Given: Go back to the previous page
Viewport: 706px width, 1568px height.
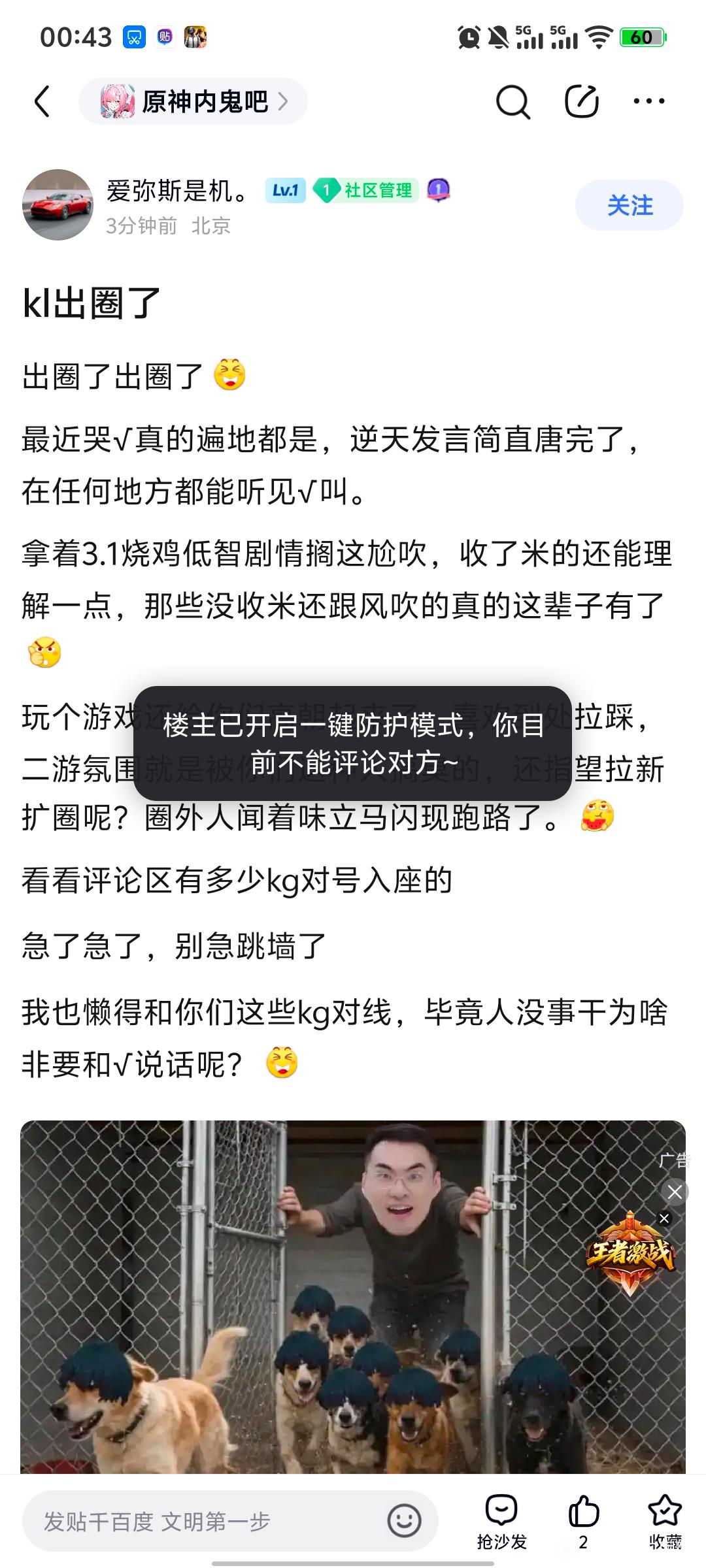Looking at the screenshot, I should click(42, 102).
